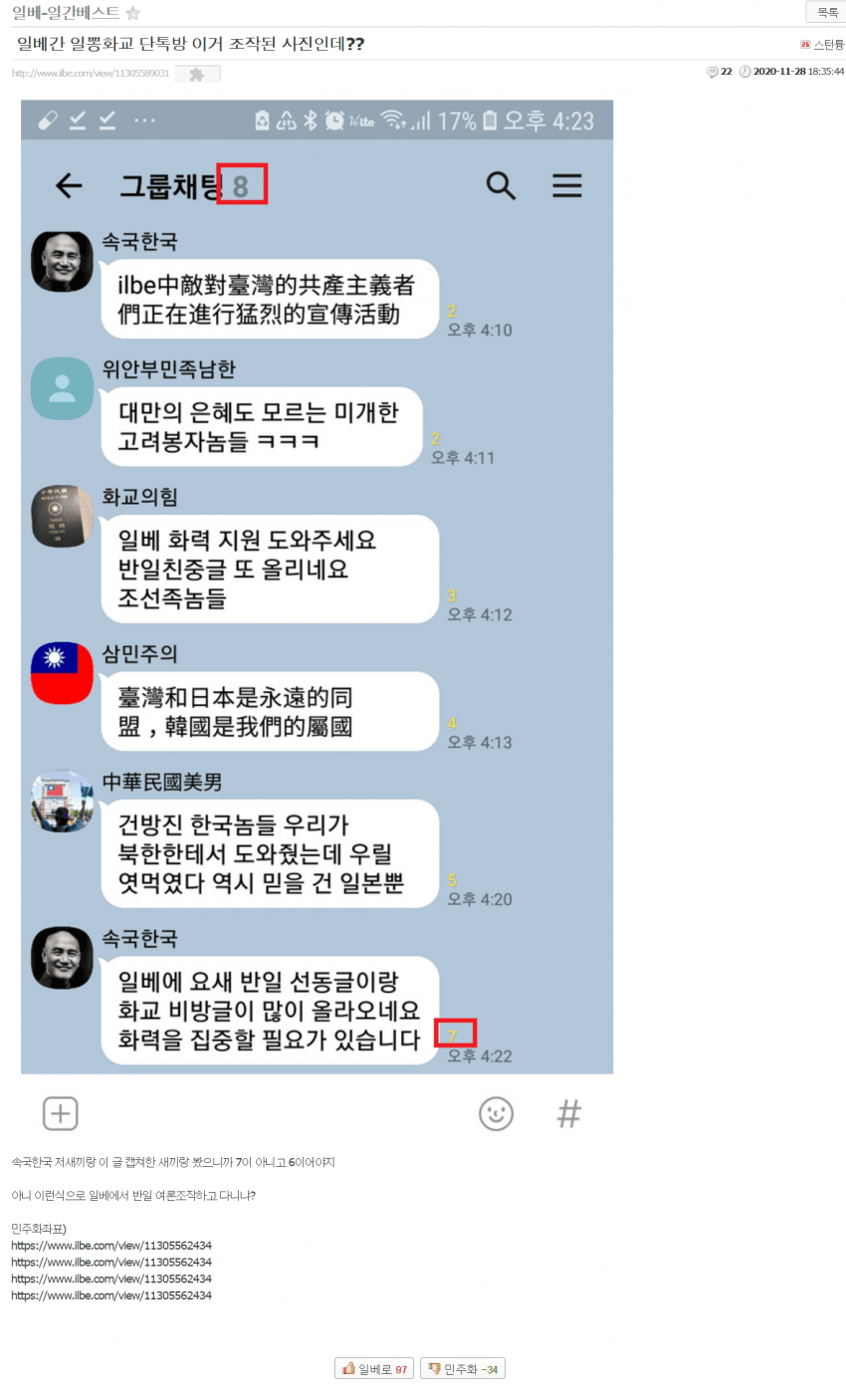
Task: Favorite the 일베-일간베스트 board with the star
Action: click(x=132, y=13)
